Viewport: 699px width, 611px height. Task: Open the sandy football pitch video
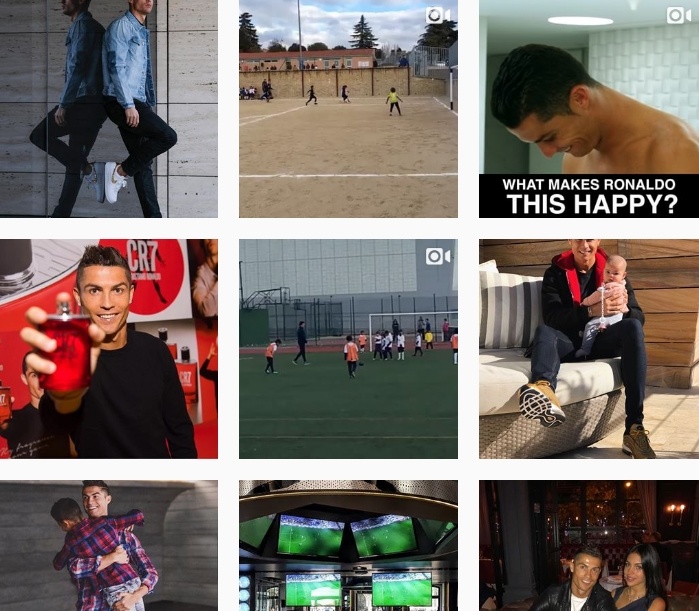[348, 108]
